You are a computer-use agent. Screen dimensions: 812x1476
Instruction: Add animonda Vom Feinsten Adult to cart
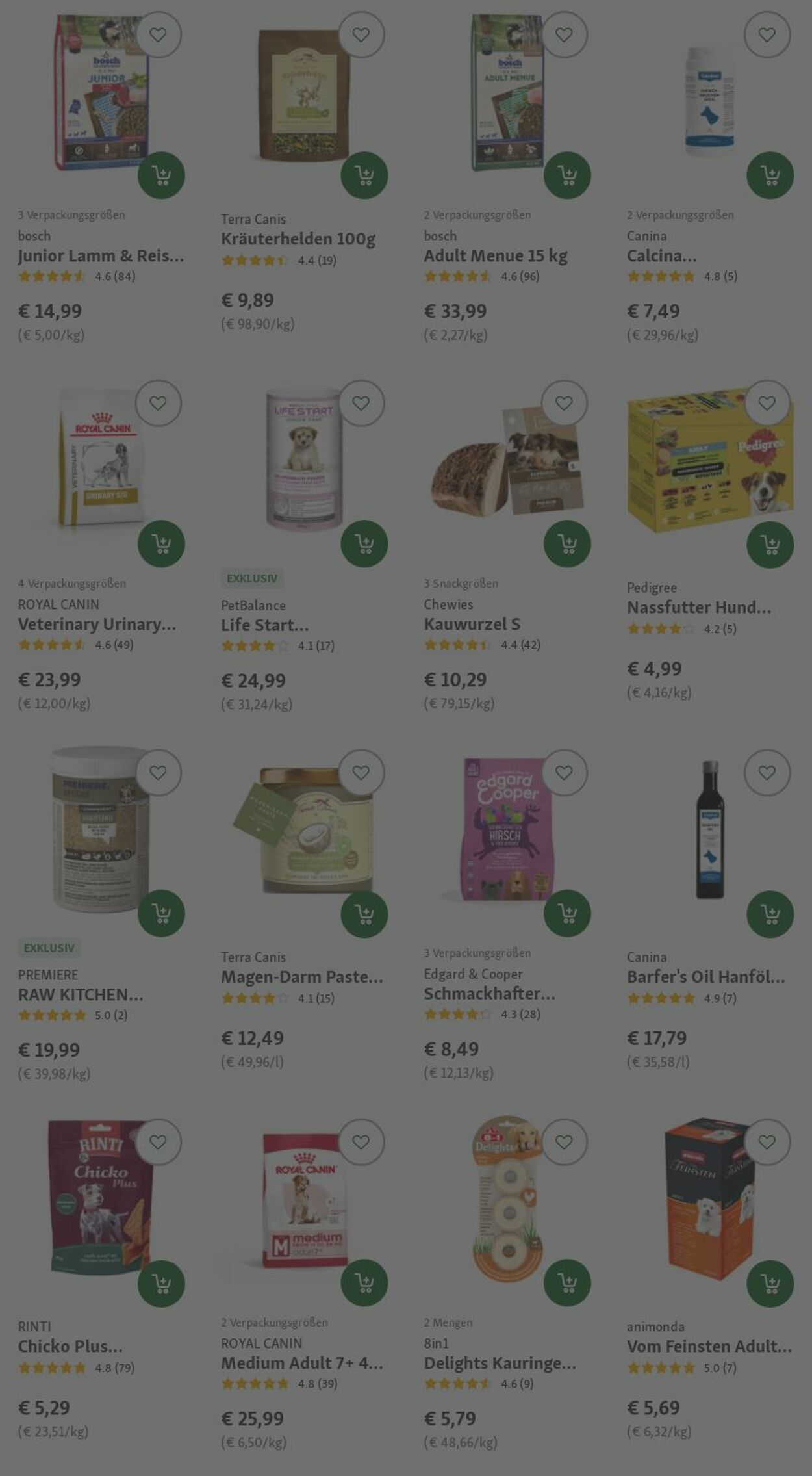770,1284
